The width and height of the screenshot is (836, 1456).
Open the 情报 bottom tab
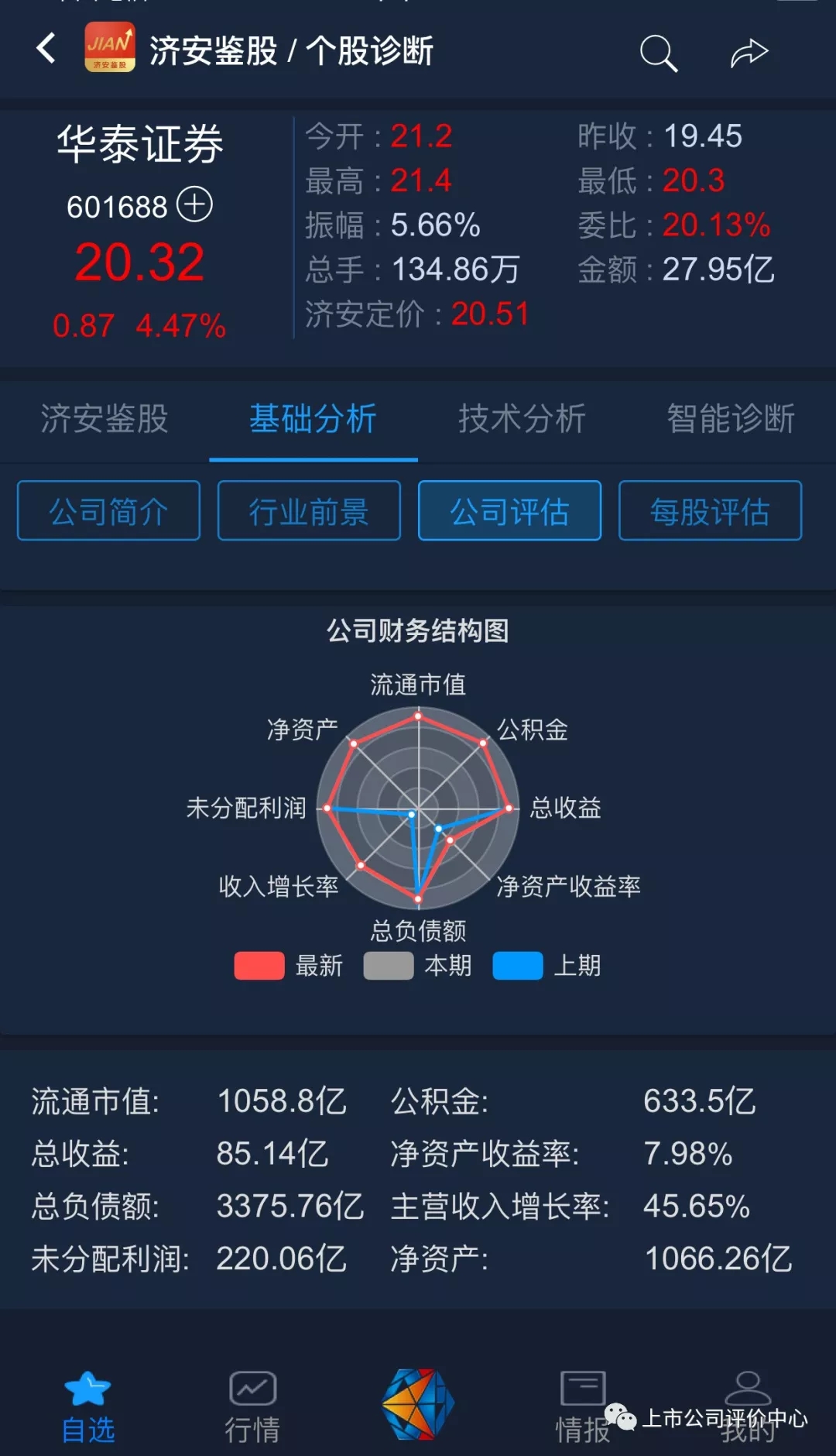[583, 1406]
